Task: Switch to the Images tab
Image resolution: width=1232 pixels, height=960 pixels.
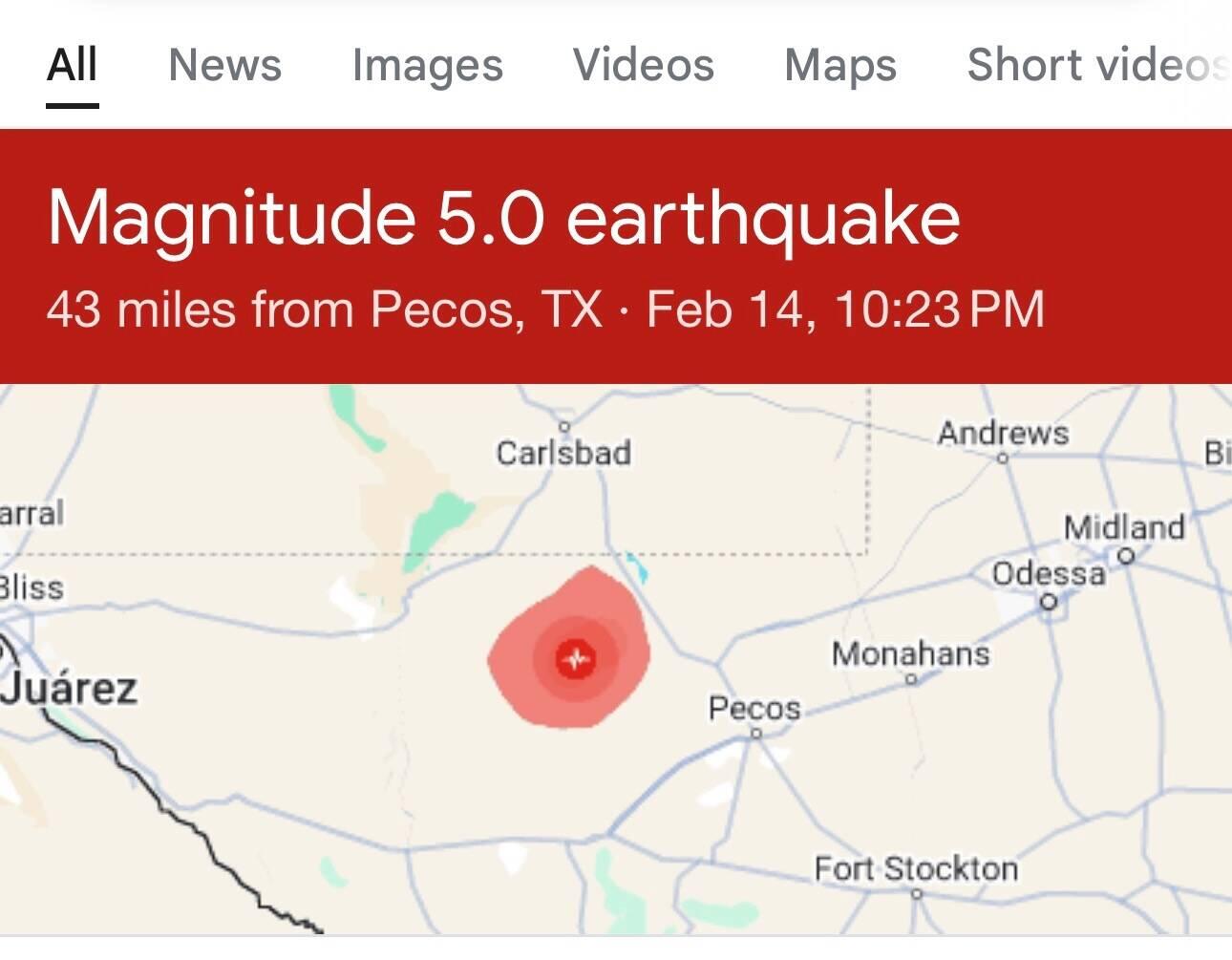Action: 427,65
